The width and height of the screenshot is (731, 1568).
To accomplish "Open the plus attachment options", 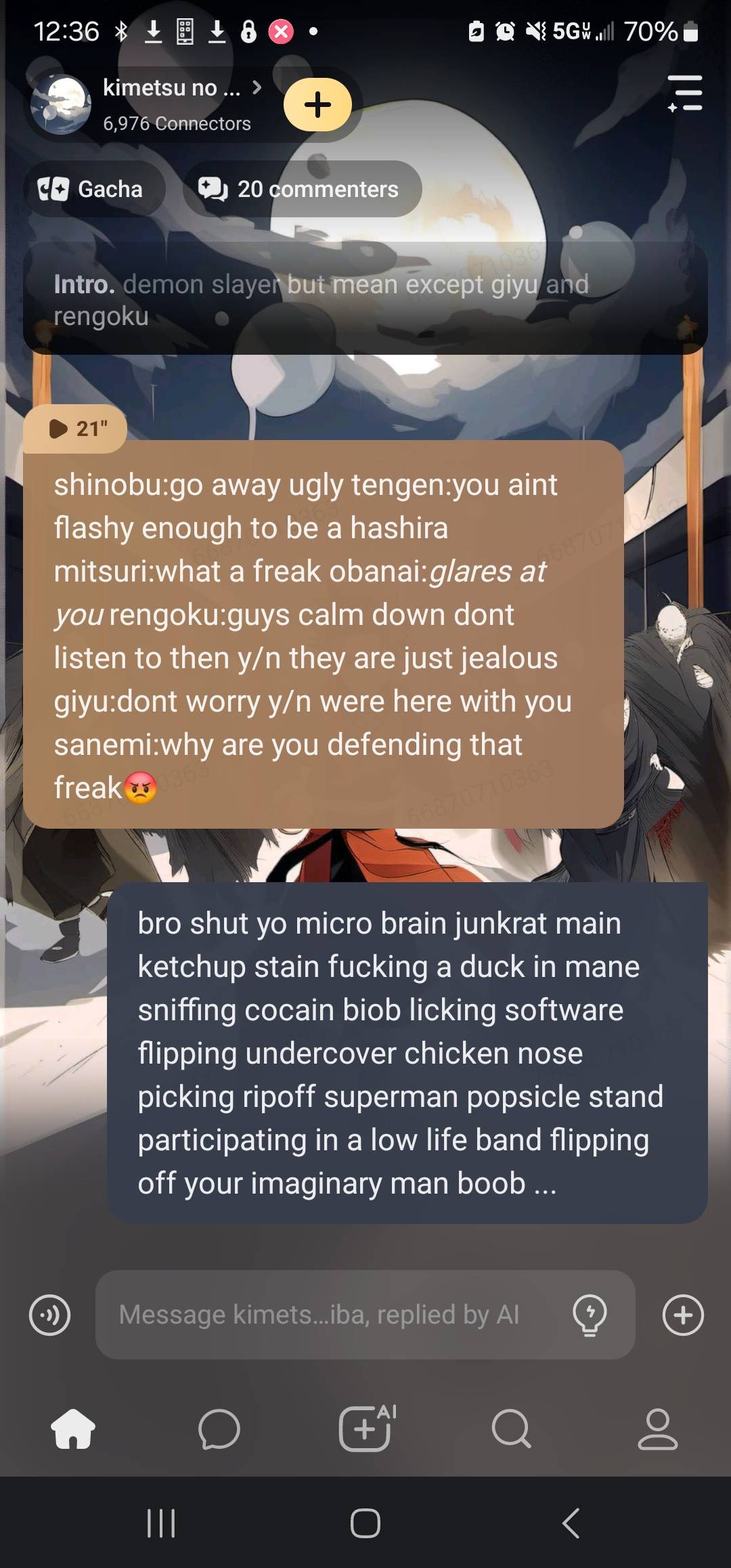I will click(683, 1315).
